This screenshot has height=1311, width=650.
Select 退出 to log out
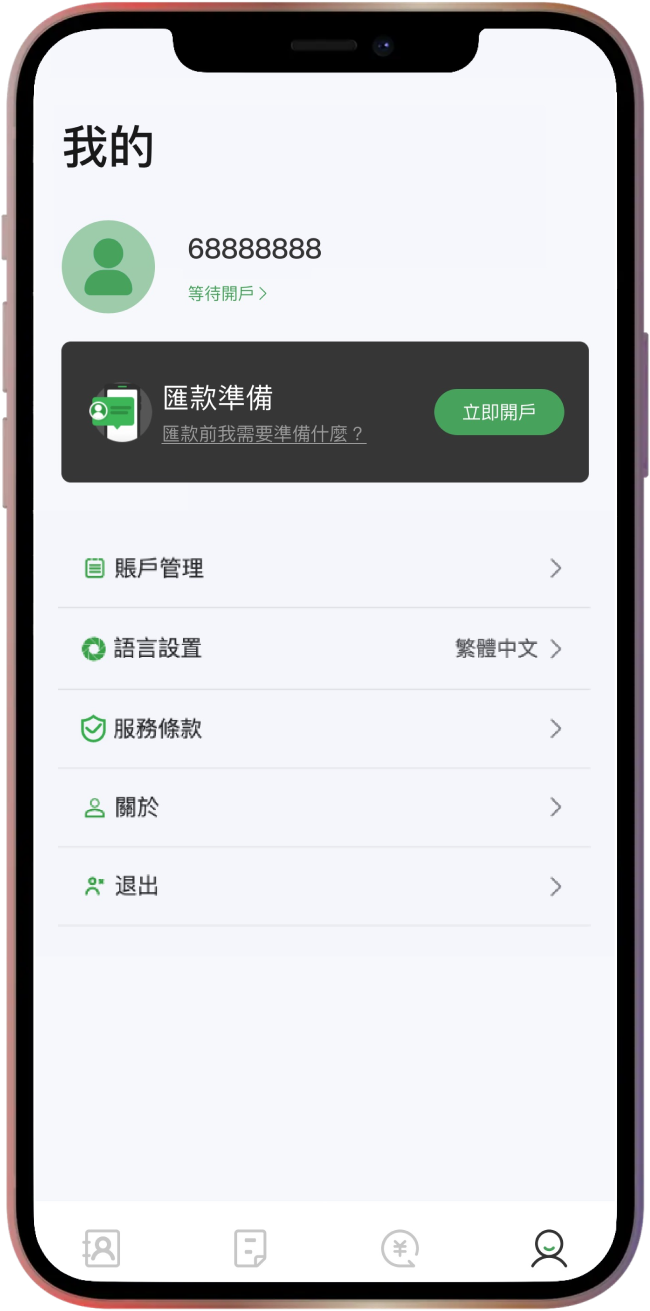tap(324, 887)
